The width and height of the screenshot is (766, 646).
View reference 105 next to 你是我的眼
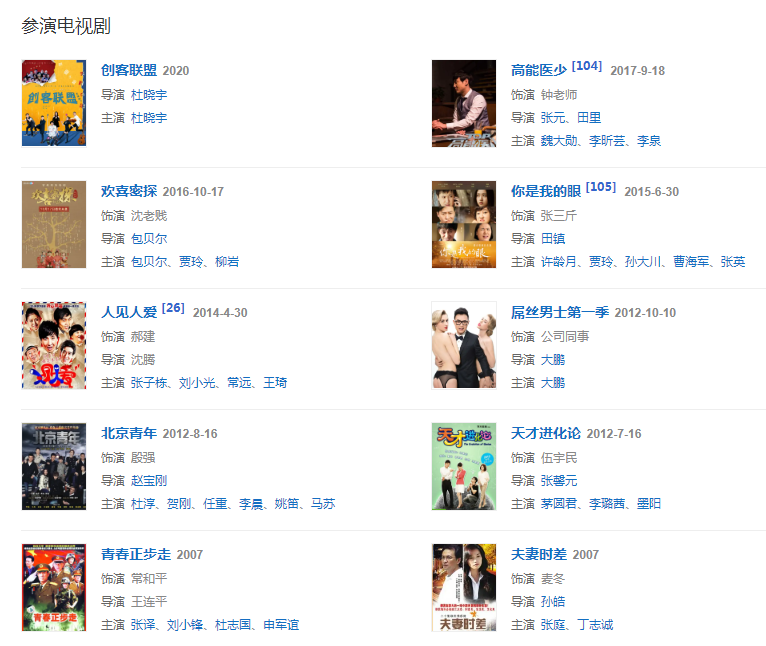(601, 187)
